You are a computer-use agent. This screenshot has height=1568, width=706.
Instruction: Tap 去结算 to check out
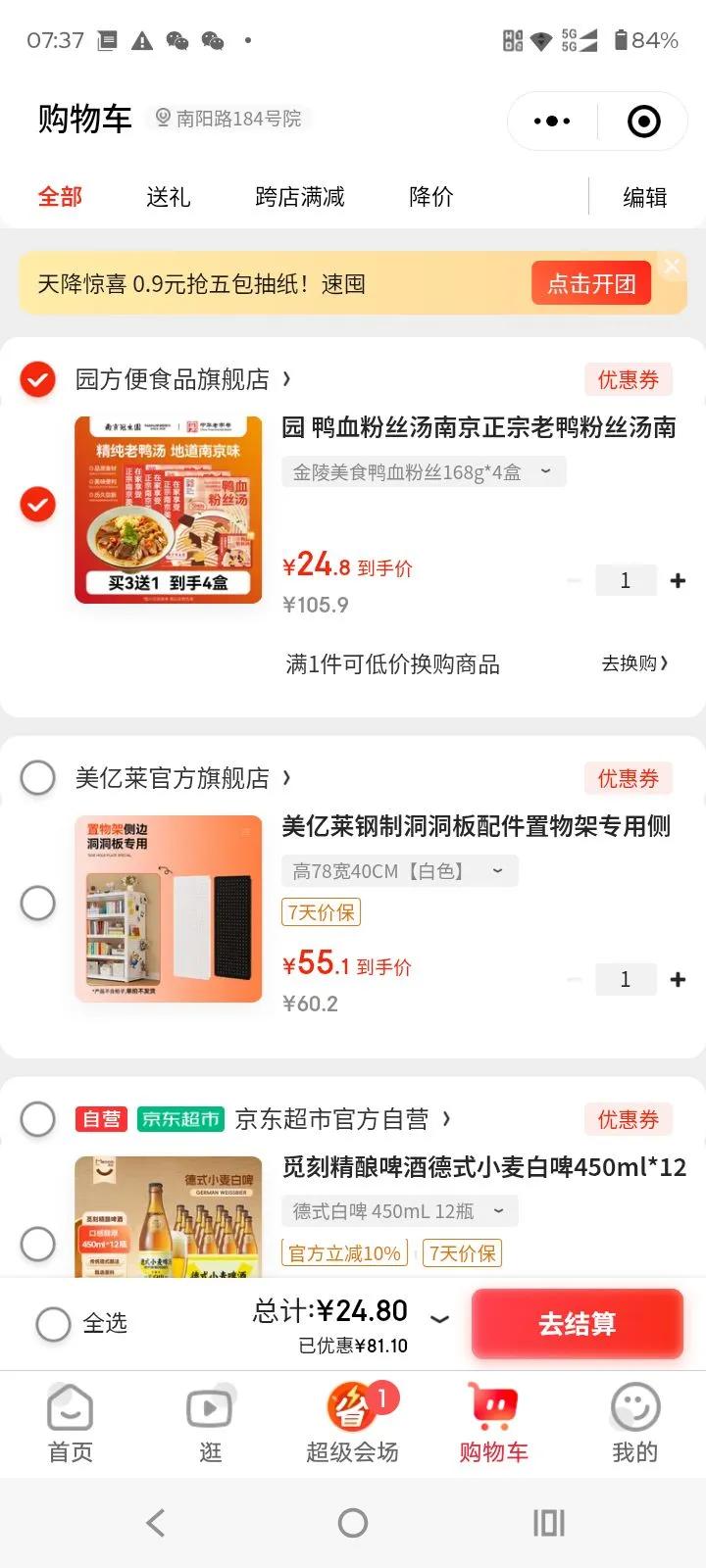click(578, 1324)
